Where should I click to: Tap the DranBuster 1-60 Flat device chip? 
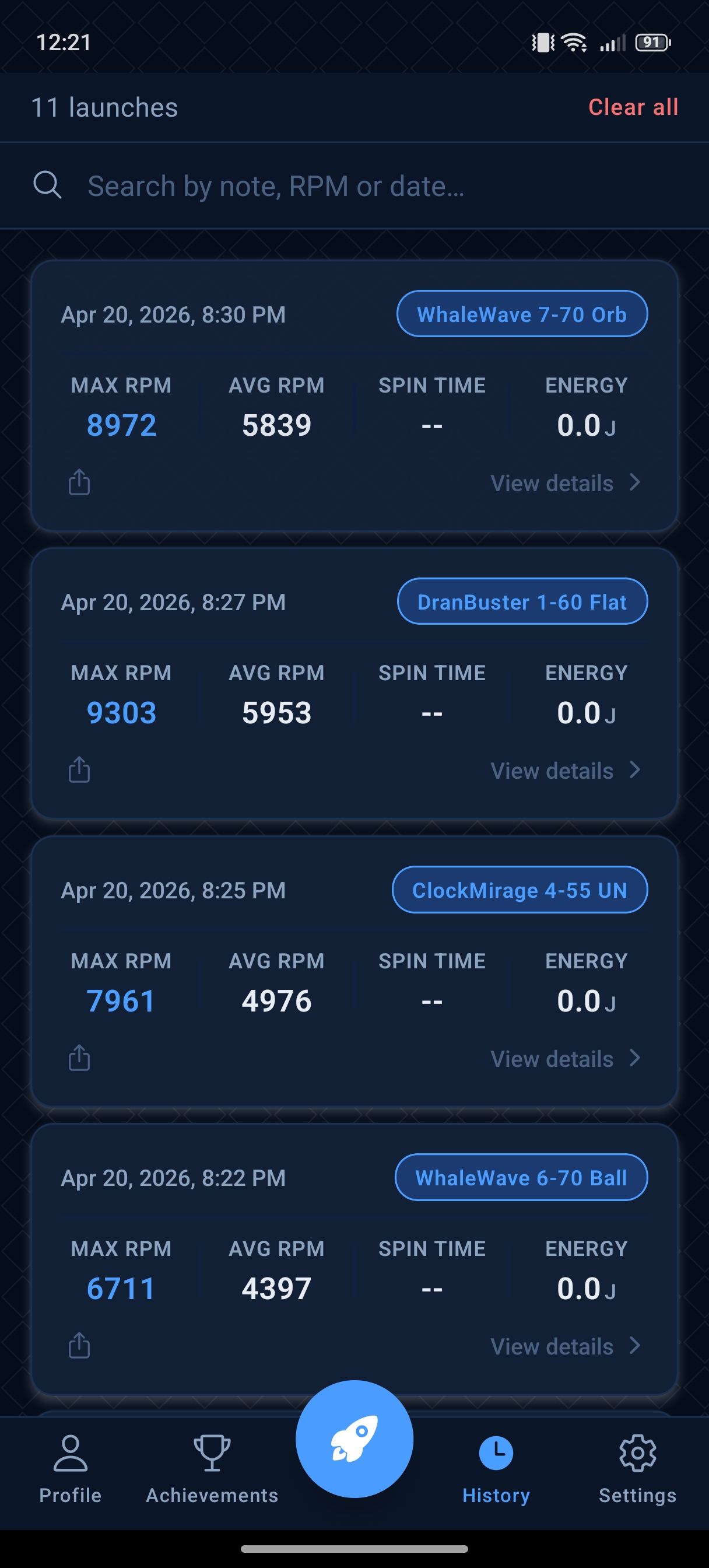[522, 601]
